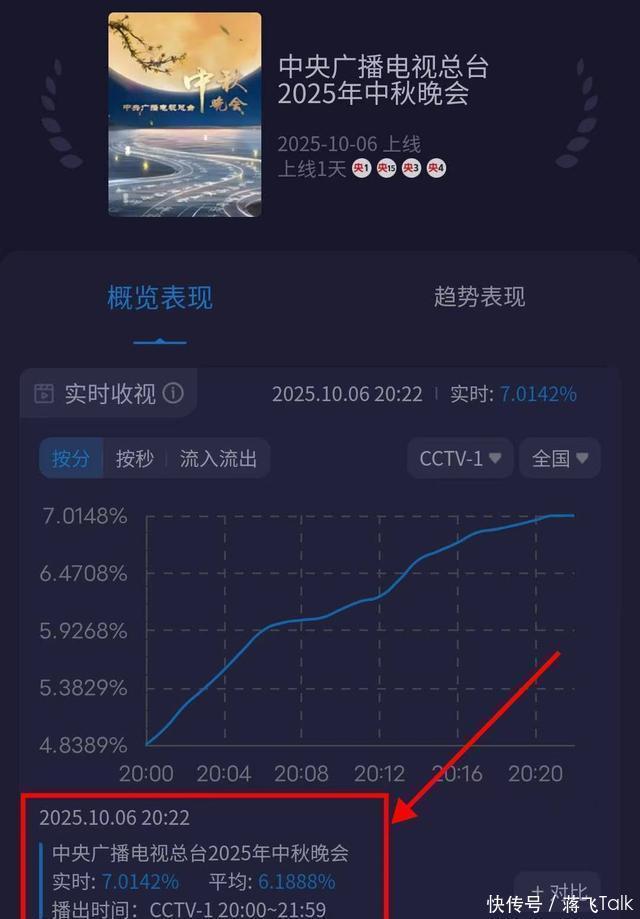Expand the CCTV-1 channel dropdown
Image resolution: width=640 pixels, height=919 pixels.
[460, 458]
